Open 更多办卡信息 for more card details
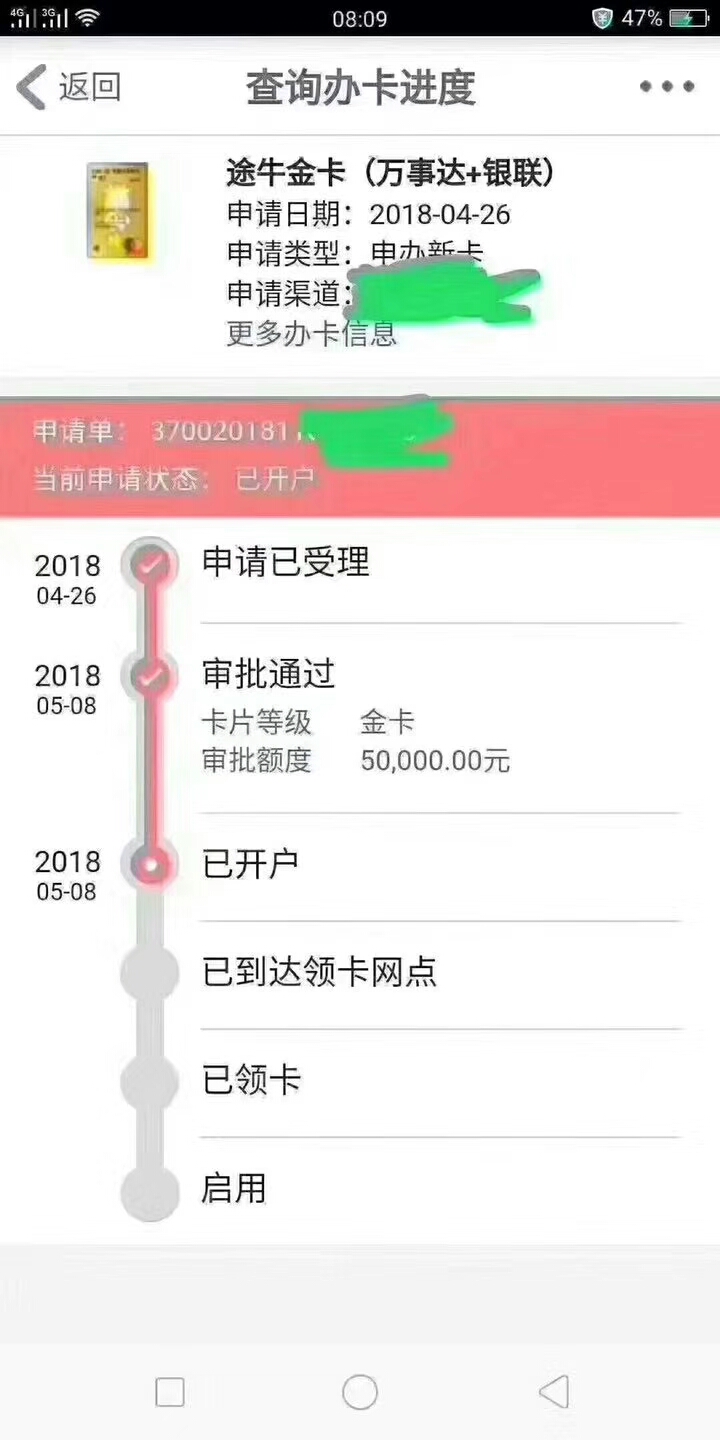 [312, 333]
